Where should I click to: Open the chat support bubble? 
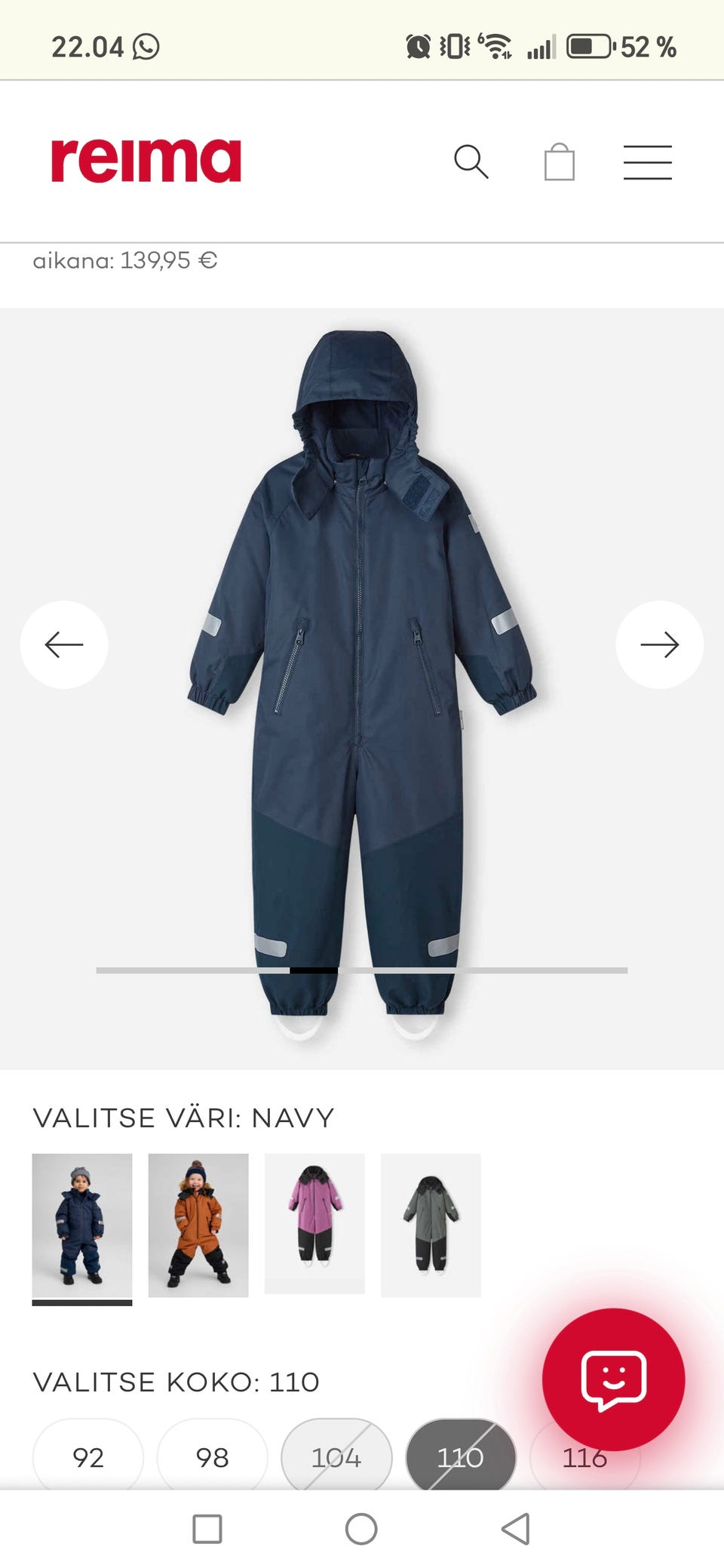coord(613,1379)
